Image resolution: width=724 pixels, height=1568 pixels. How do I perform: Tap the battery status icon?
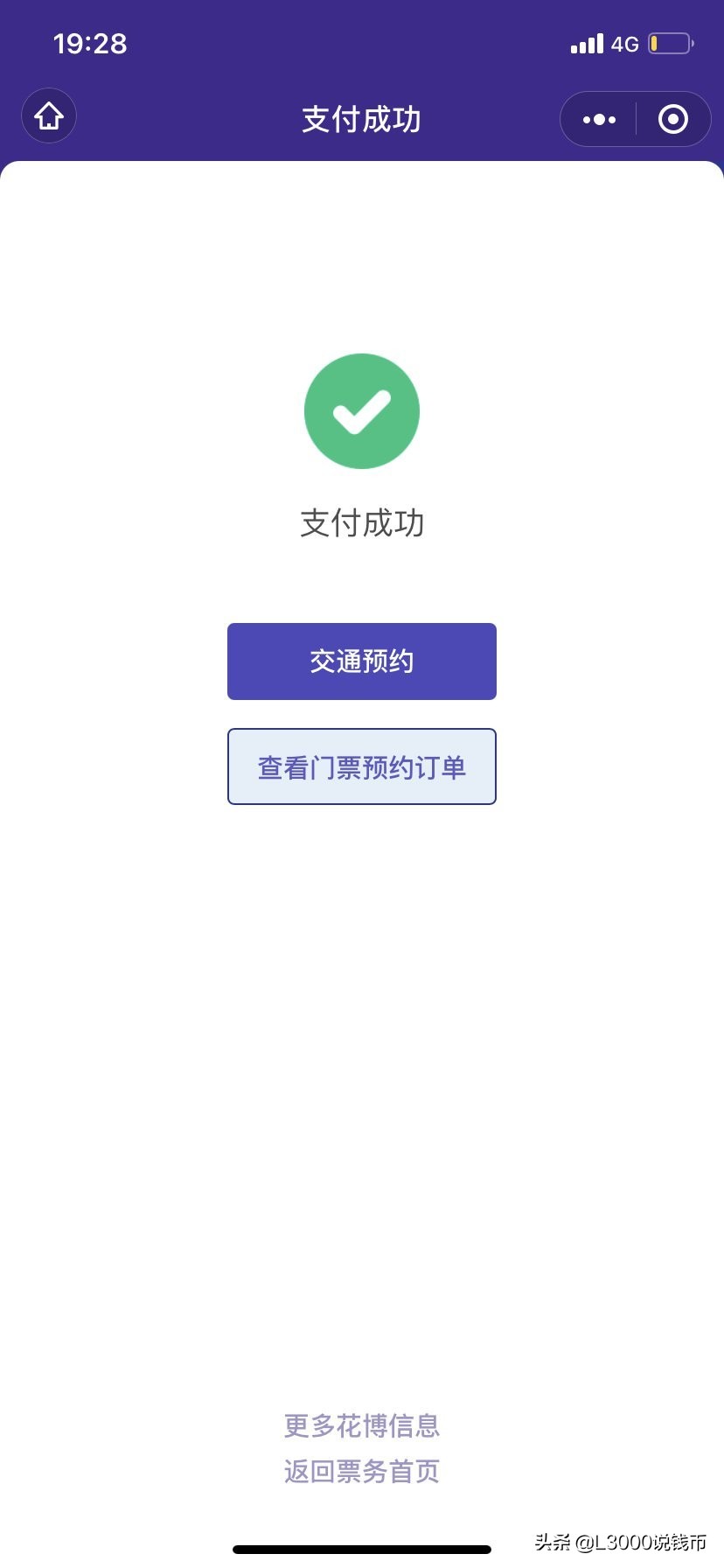(x=670, y=42)
